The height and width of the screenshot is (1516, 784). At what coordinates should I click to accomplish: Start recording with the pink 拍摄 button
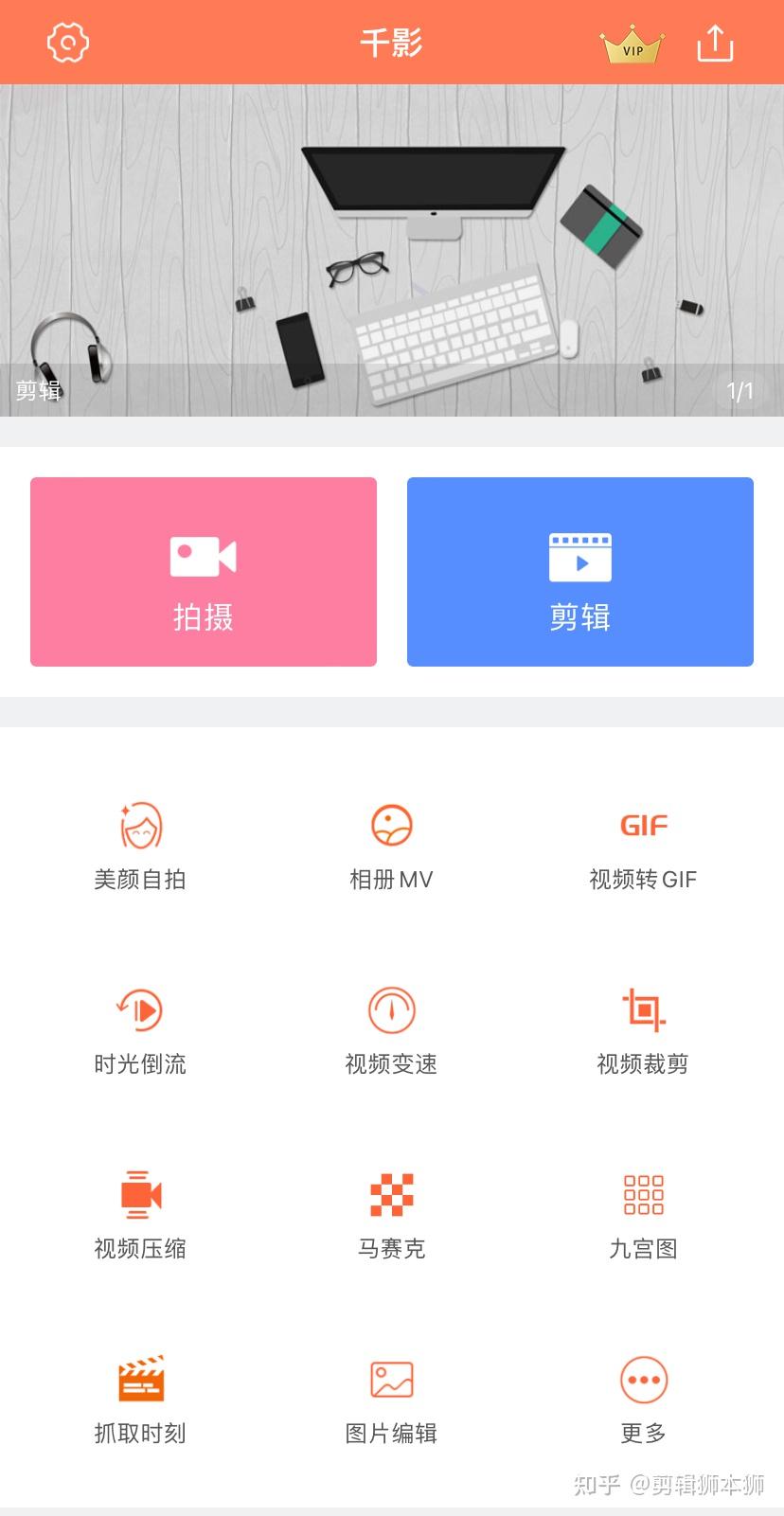(204, 572)
